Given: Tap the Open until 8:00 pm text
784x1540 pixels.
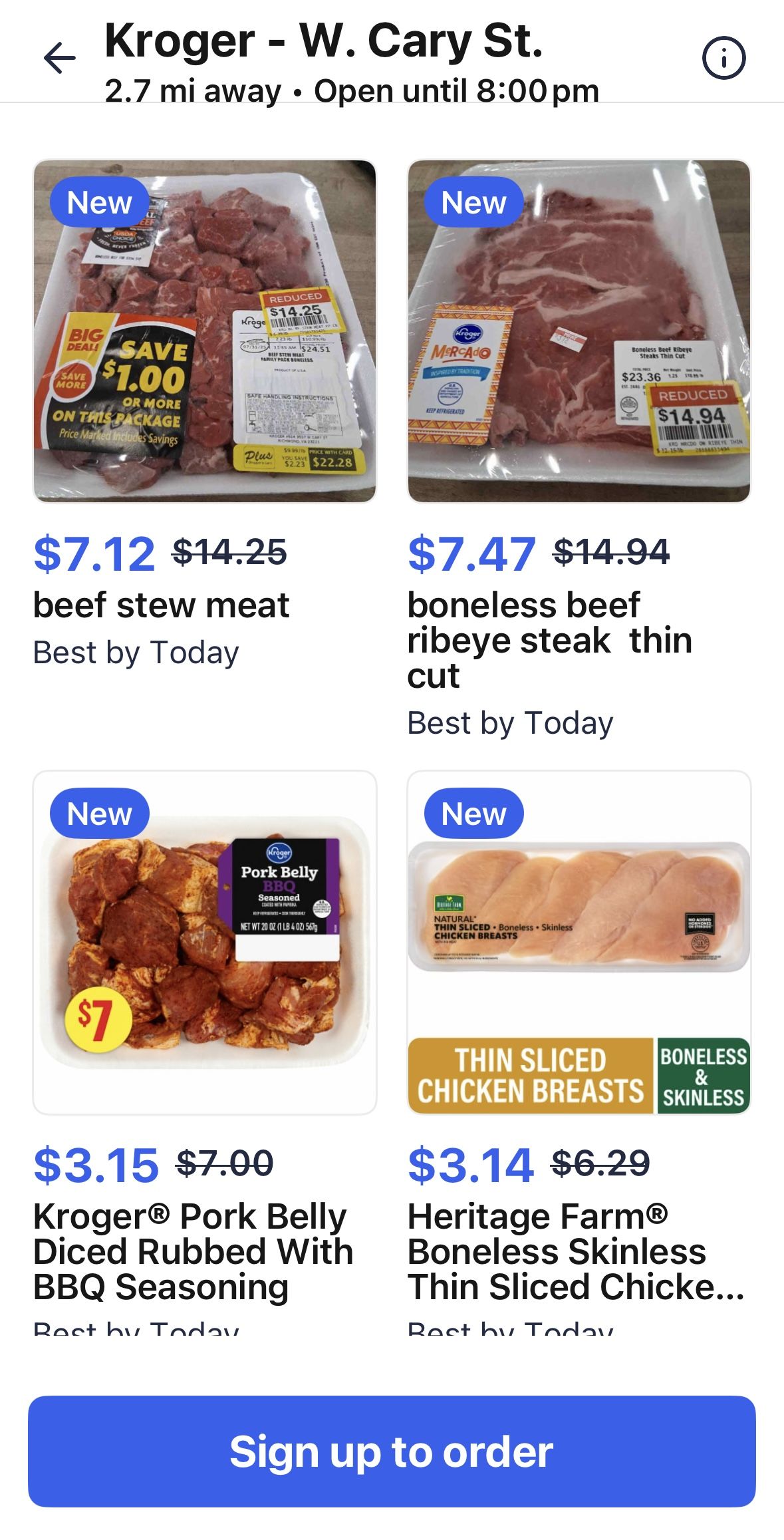Looking at the screenshot, I should pos(456,91).
